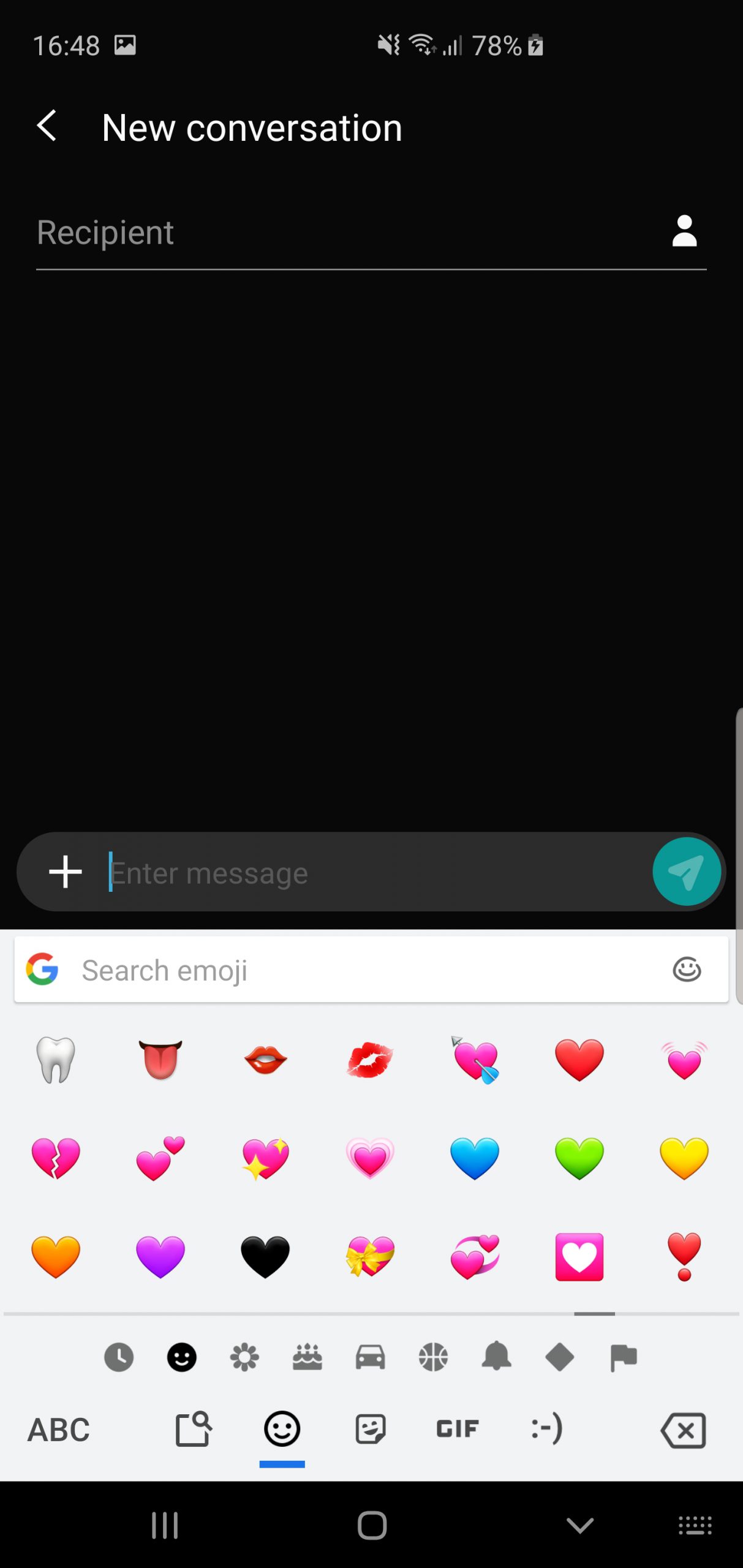
Task: Insert the tooth emoji
Action: point(56,1060)
